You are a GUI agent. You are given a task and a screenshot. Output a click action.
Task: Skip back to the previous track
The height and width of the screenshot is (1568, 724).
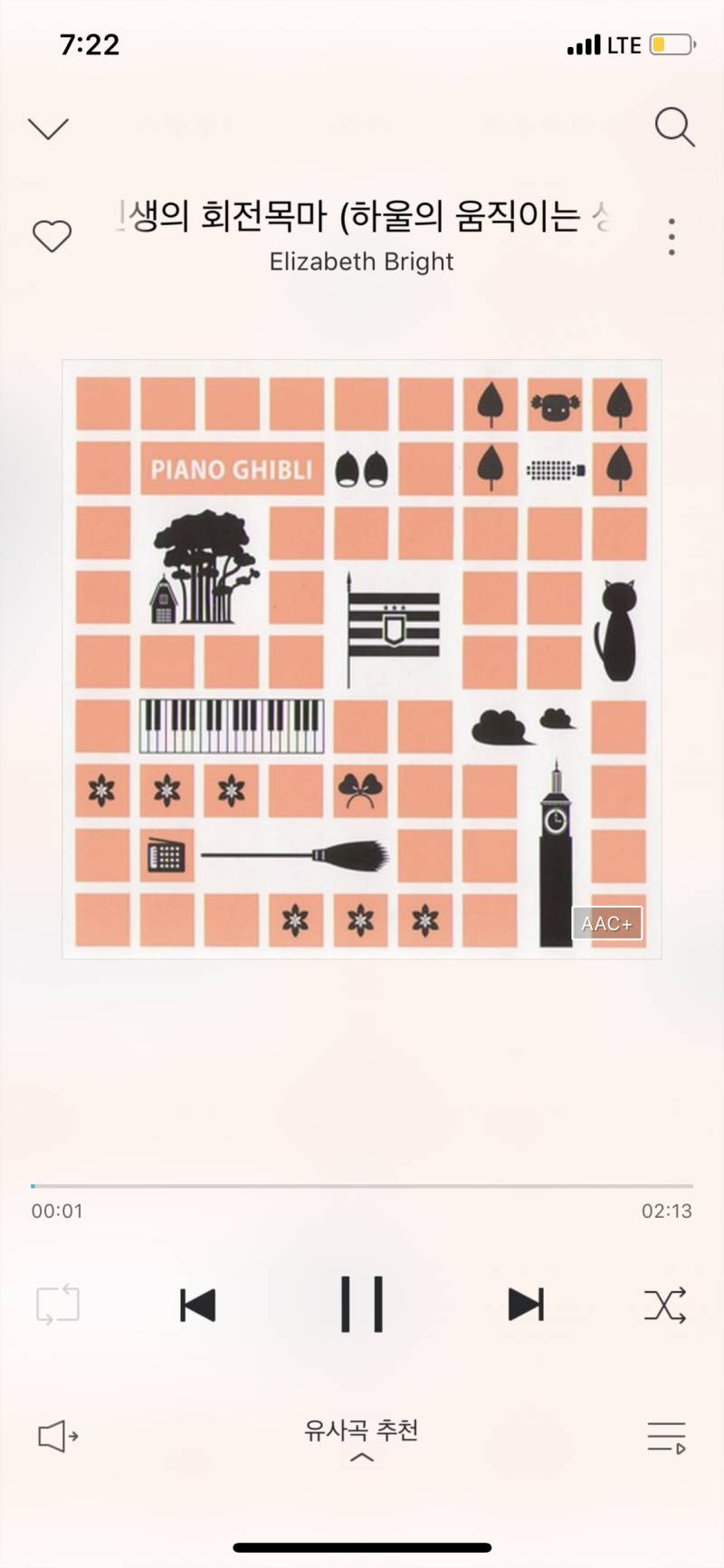point(197,1305)
